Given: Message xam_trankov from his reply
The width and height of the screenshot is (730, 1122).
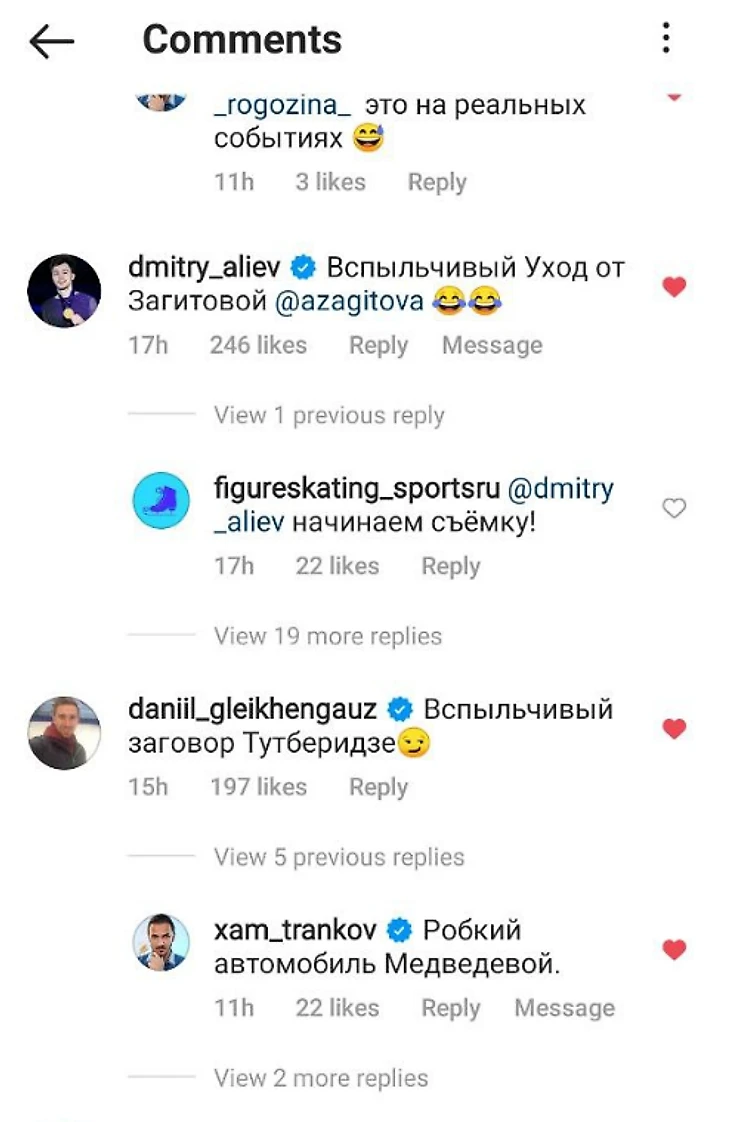Looking at the screenshot, I should point(564,1008).
